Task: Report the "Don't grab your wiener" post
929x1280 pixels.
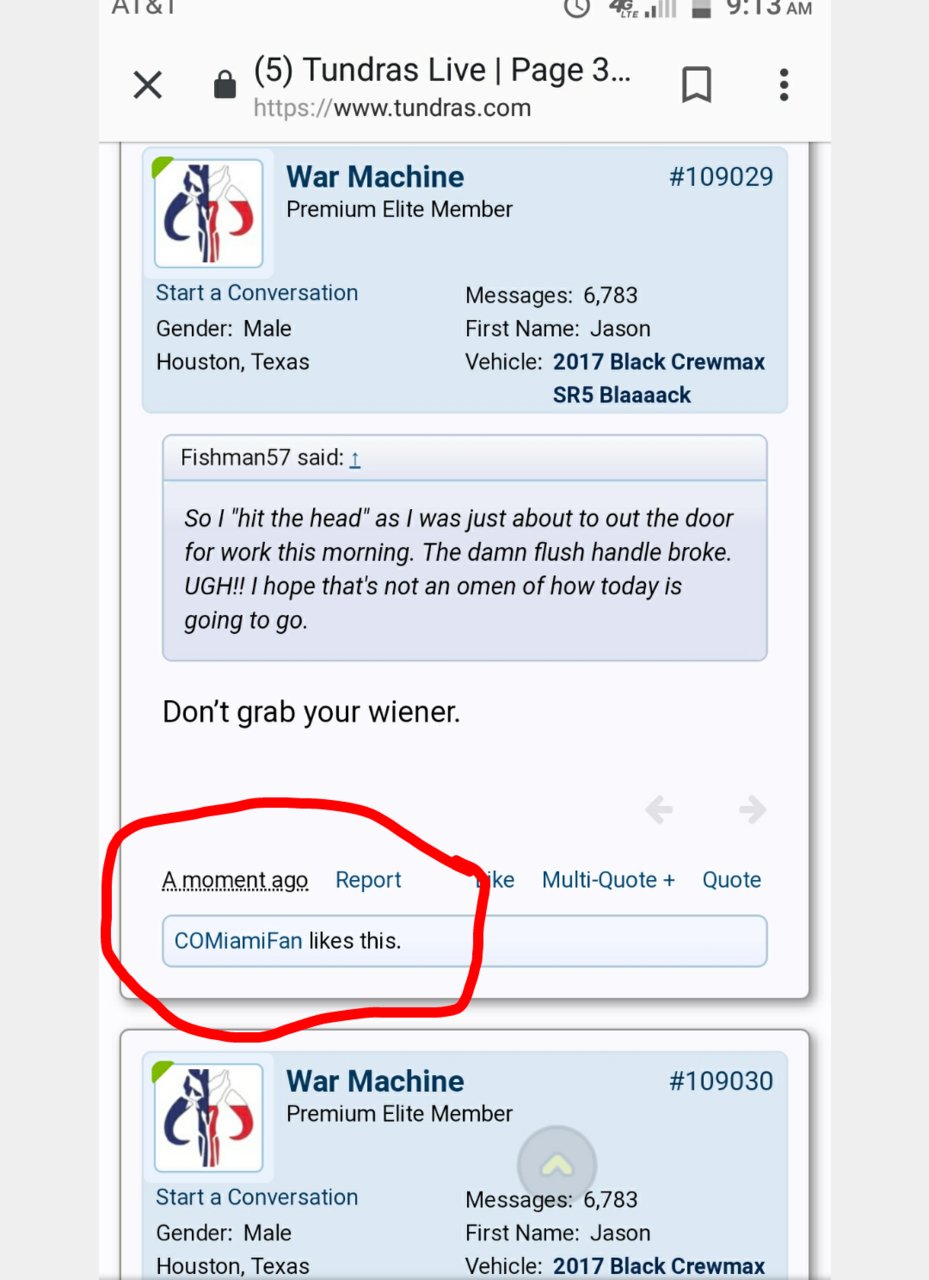Action: (368, 880)
